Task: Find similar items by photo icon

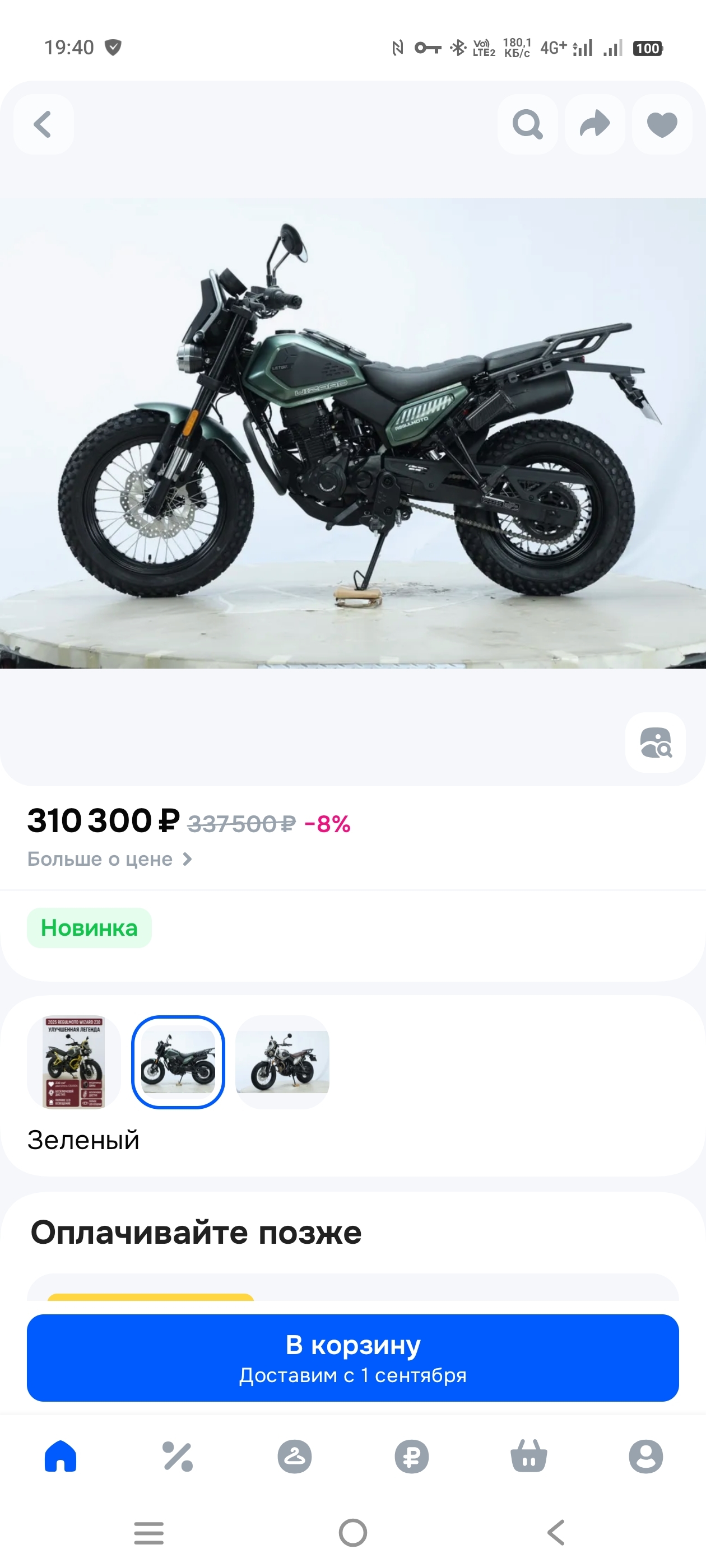Action: coord(656,742)
